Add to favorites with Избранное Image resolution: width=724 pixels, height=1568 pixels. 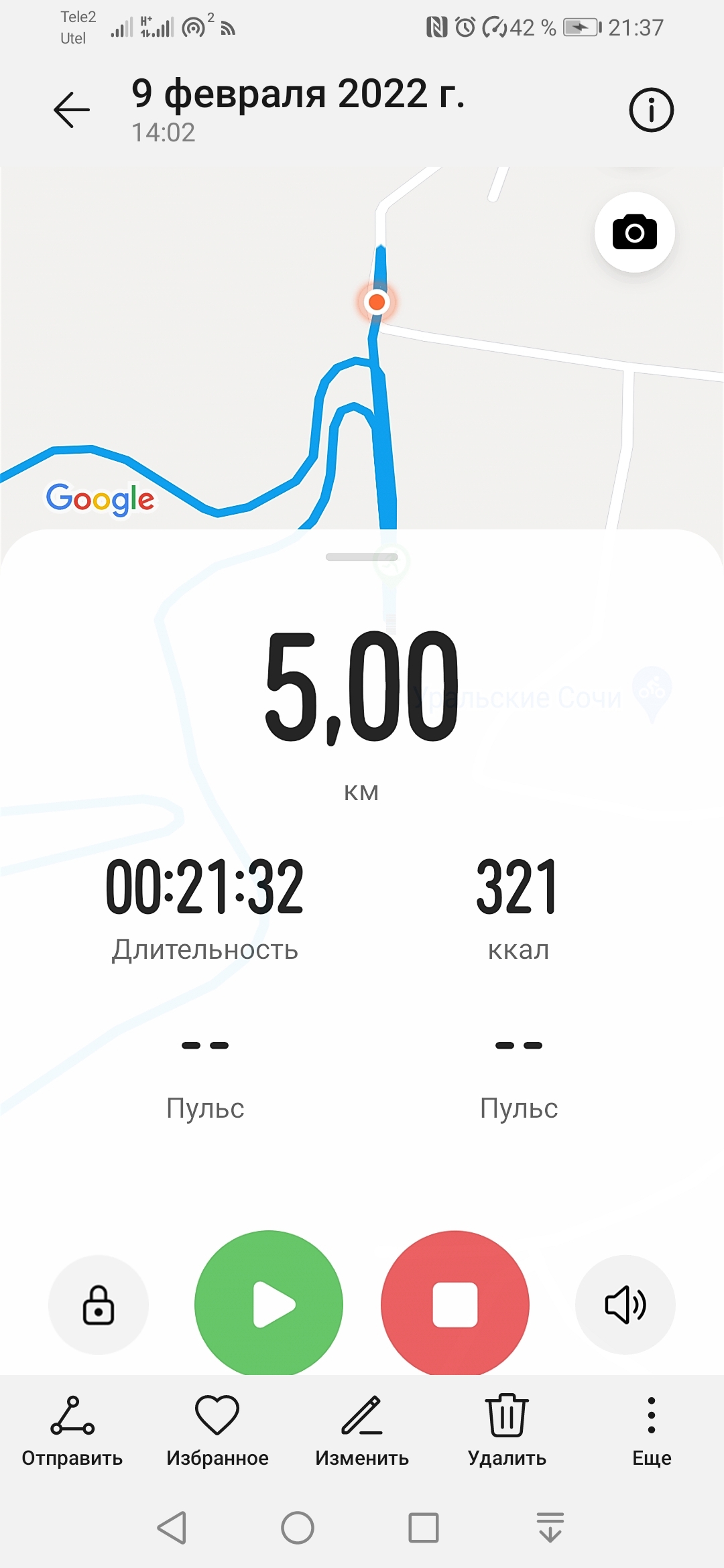click(217, 1430)
